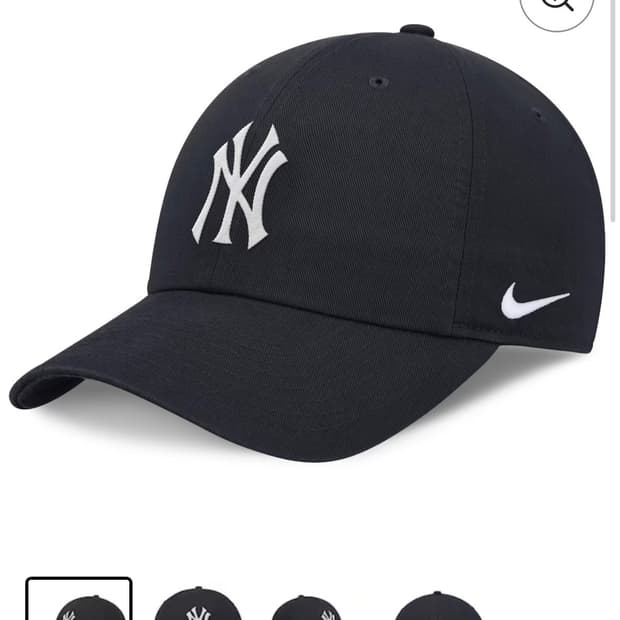View the second cap thumbnail photo
Image resolution: width=620 pixels, height=620 pixels.
click(x=197, y=604)
